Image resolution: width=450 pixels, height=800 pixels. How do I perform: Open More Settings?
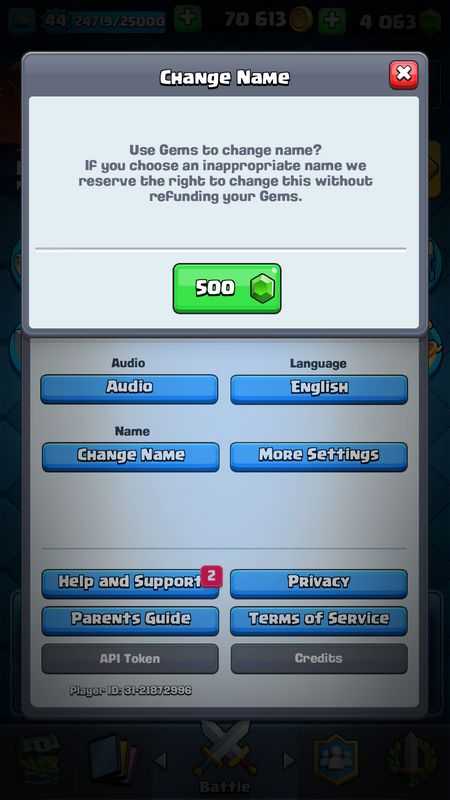[319, 457]
